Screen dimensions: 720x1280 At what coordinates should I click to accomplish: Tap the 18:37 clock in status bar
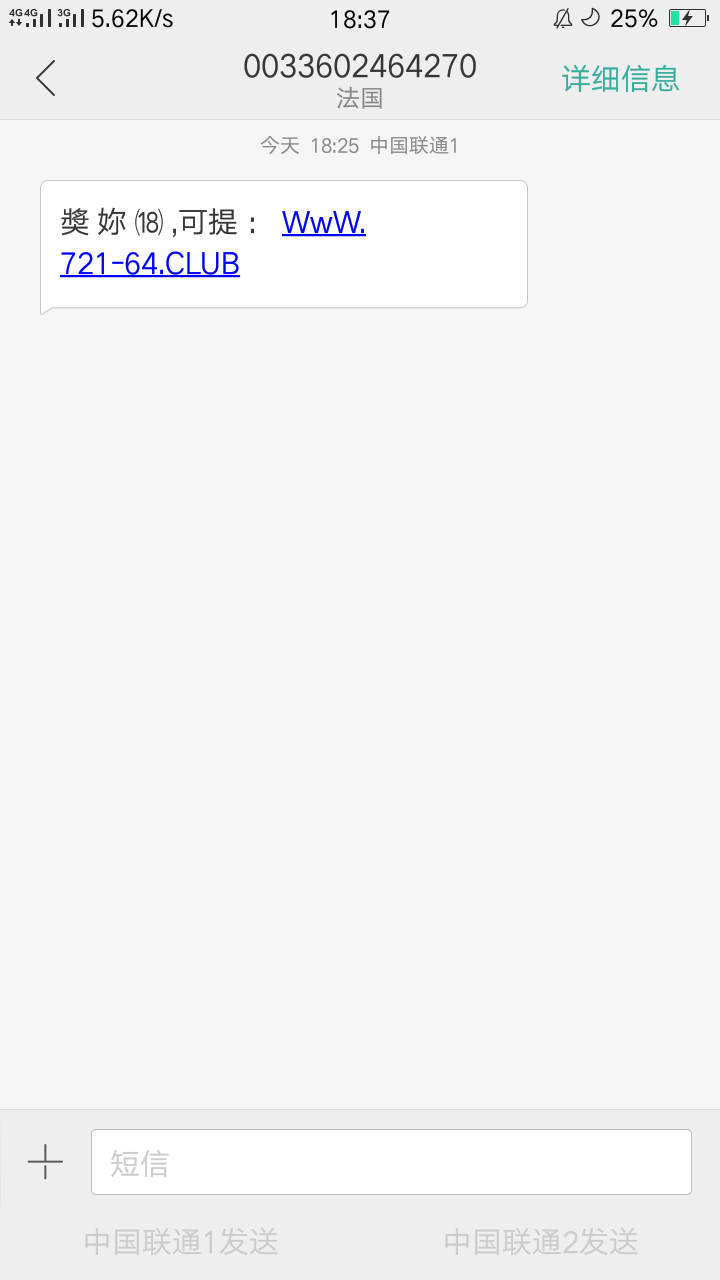click(x=360, y=17)
